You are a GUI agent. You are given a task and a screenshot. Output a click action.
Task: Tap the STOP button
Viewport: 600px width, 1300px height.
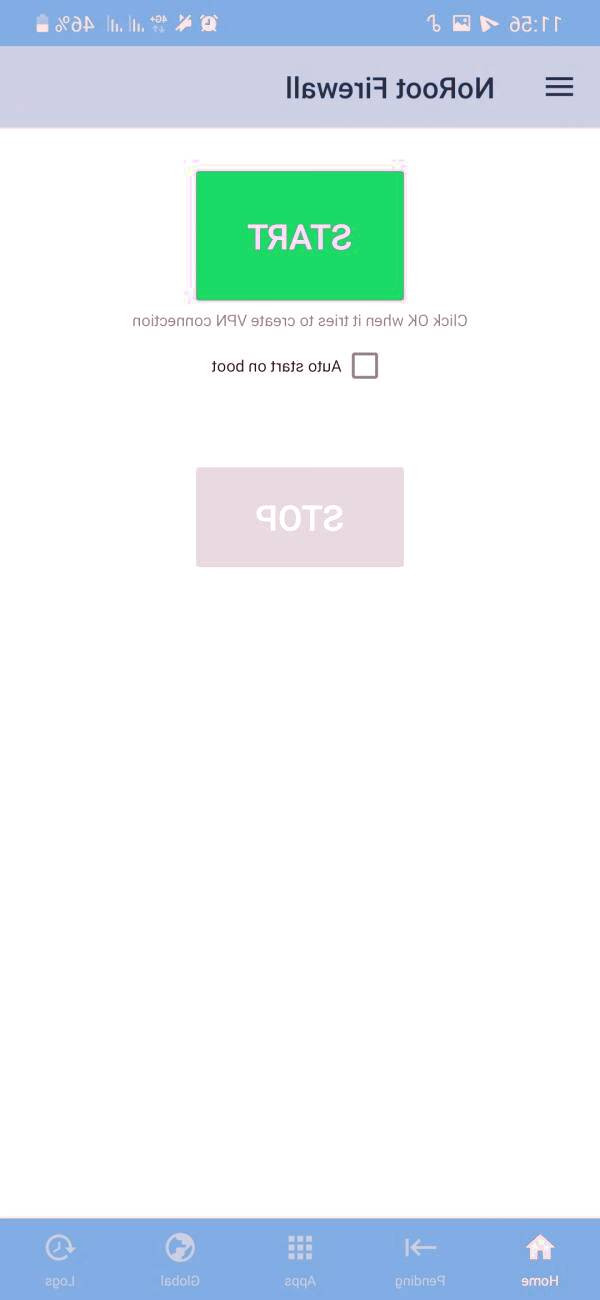click(x=300, y=517)
